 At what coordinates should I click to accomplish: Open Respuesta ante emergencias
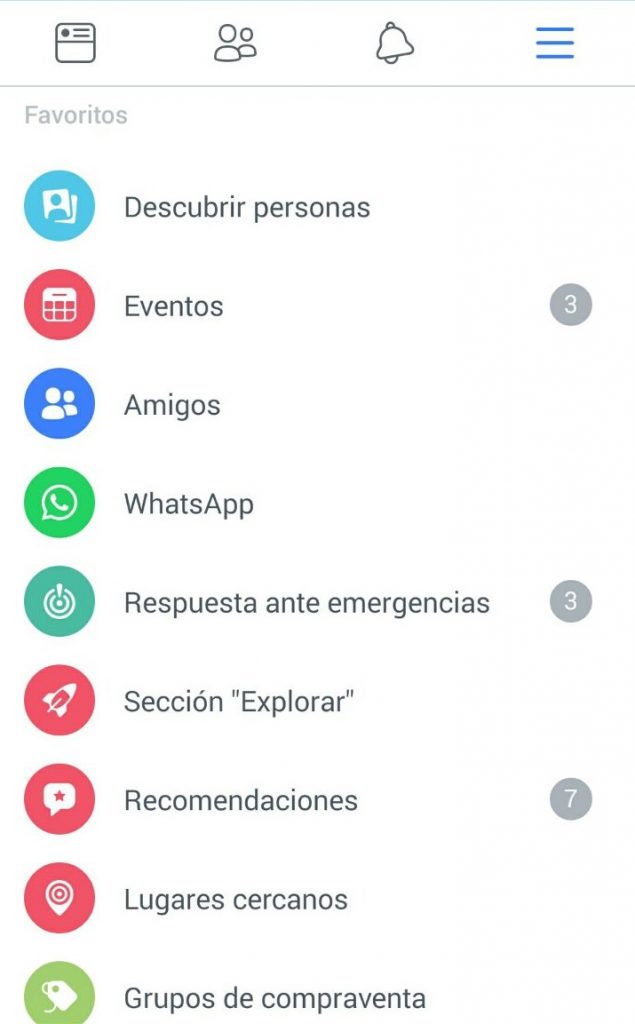pyautogui.click(x=318, y=601)
